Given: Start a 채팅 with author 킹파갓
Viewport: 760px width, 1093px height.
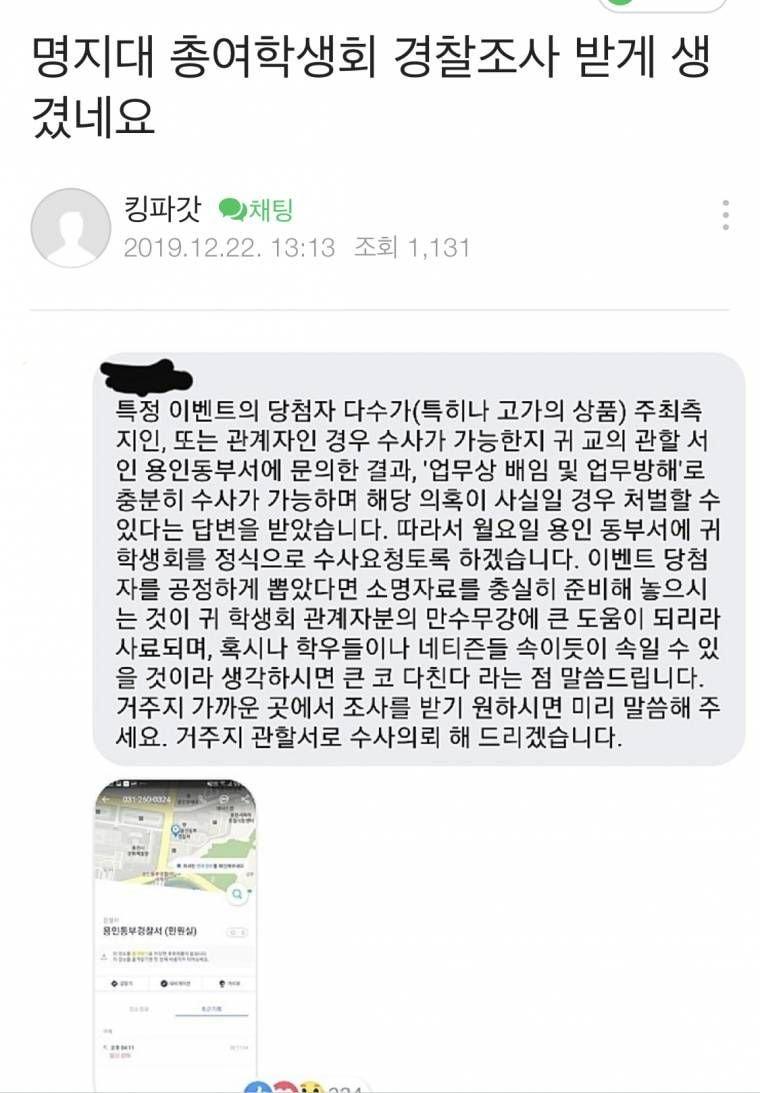Looking at the screenshot, I should (256, 209).
